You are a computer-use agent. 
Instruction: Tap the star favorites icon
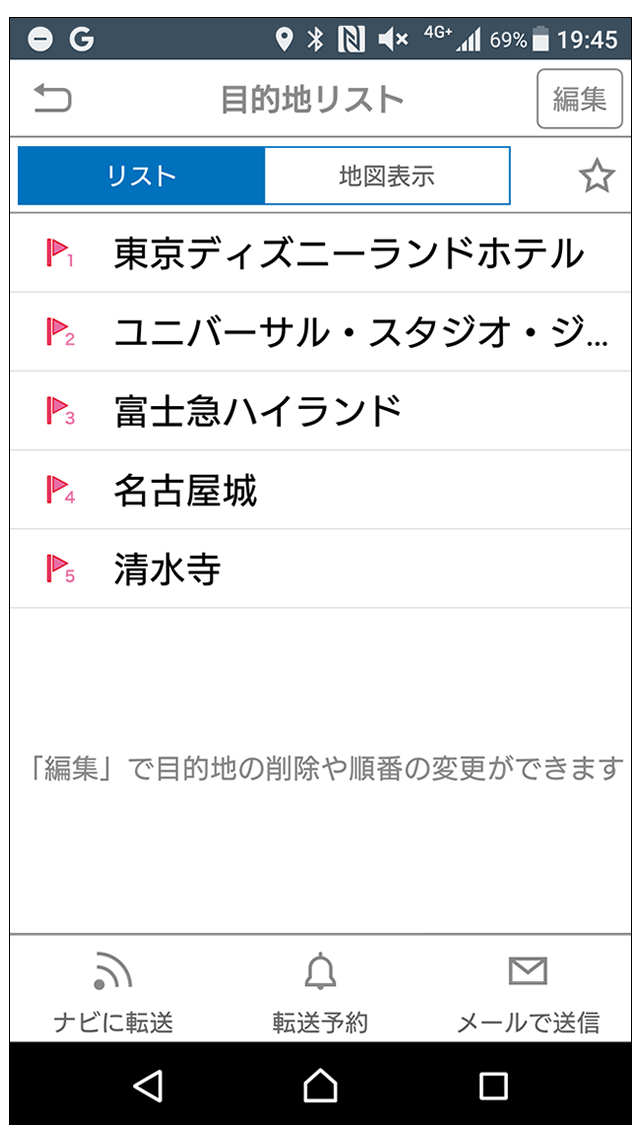(x=597, y=177)
